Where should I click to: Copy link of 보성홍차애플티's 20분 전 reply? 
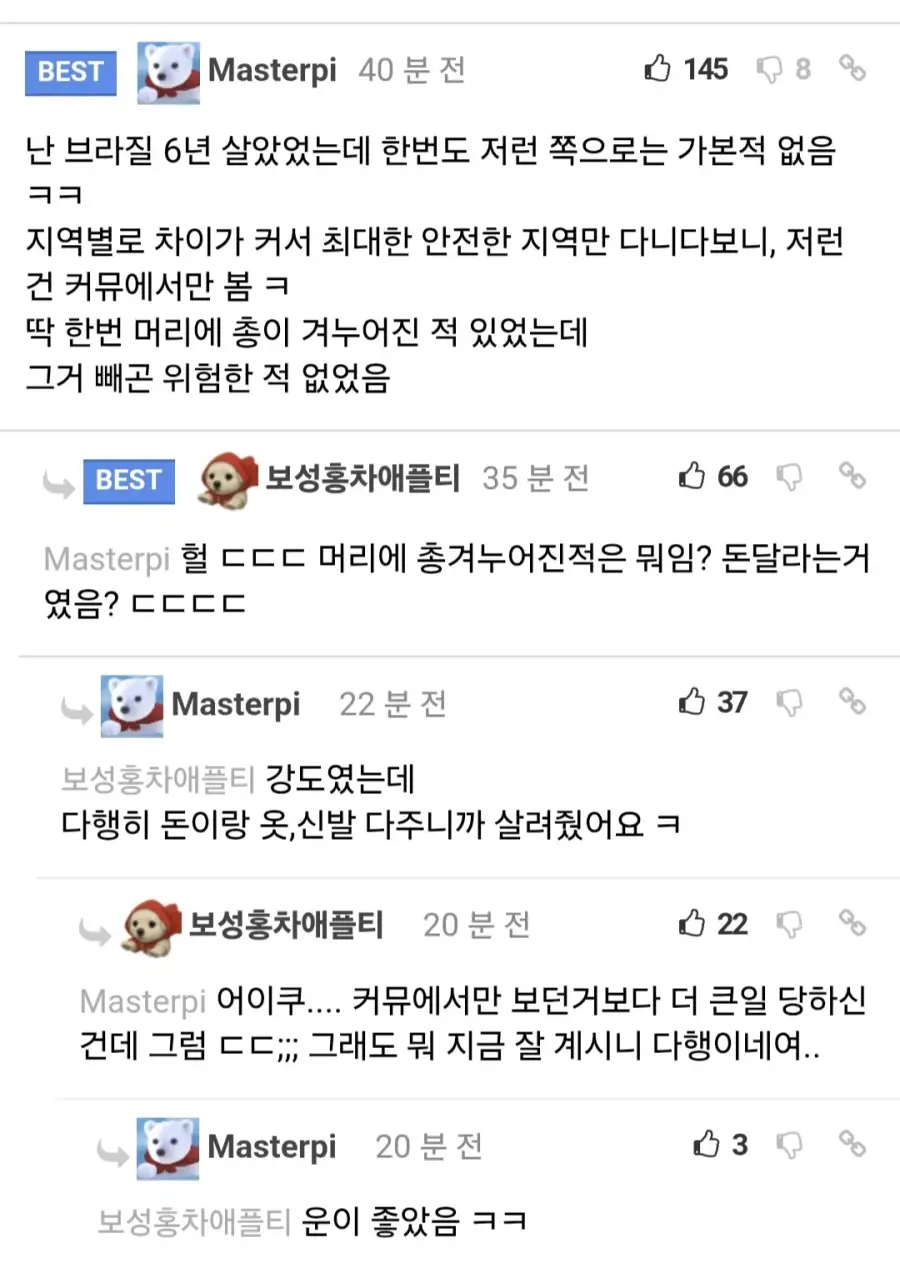click(851, 923)
